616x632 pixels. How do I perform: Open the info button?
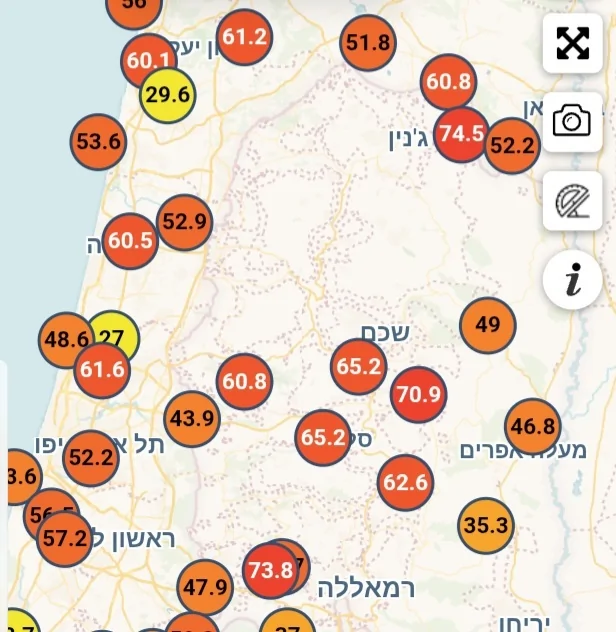pyautogui.click(x=572, y=280)
